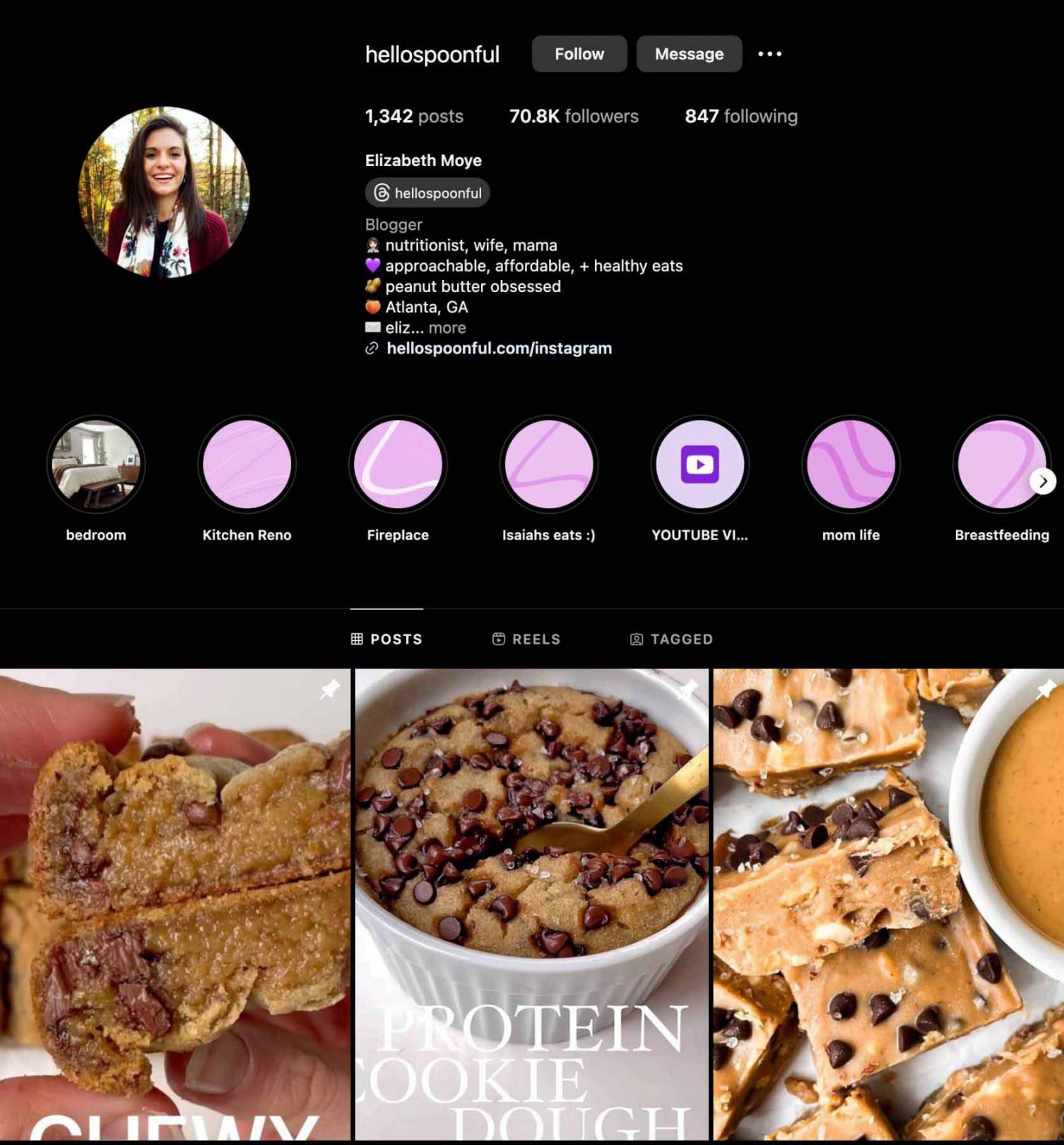The image size is (1064, 1145).
Task: Open the pinned chewy cookie post
Action: tap(175, 903)
